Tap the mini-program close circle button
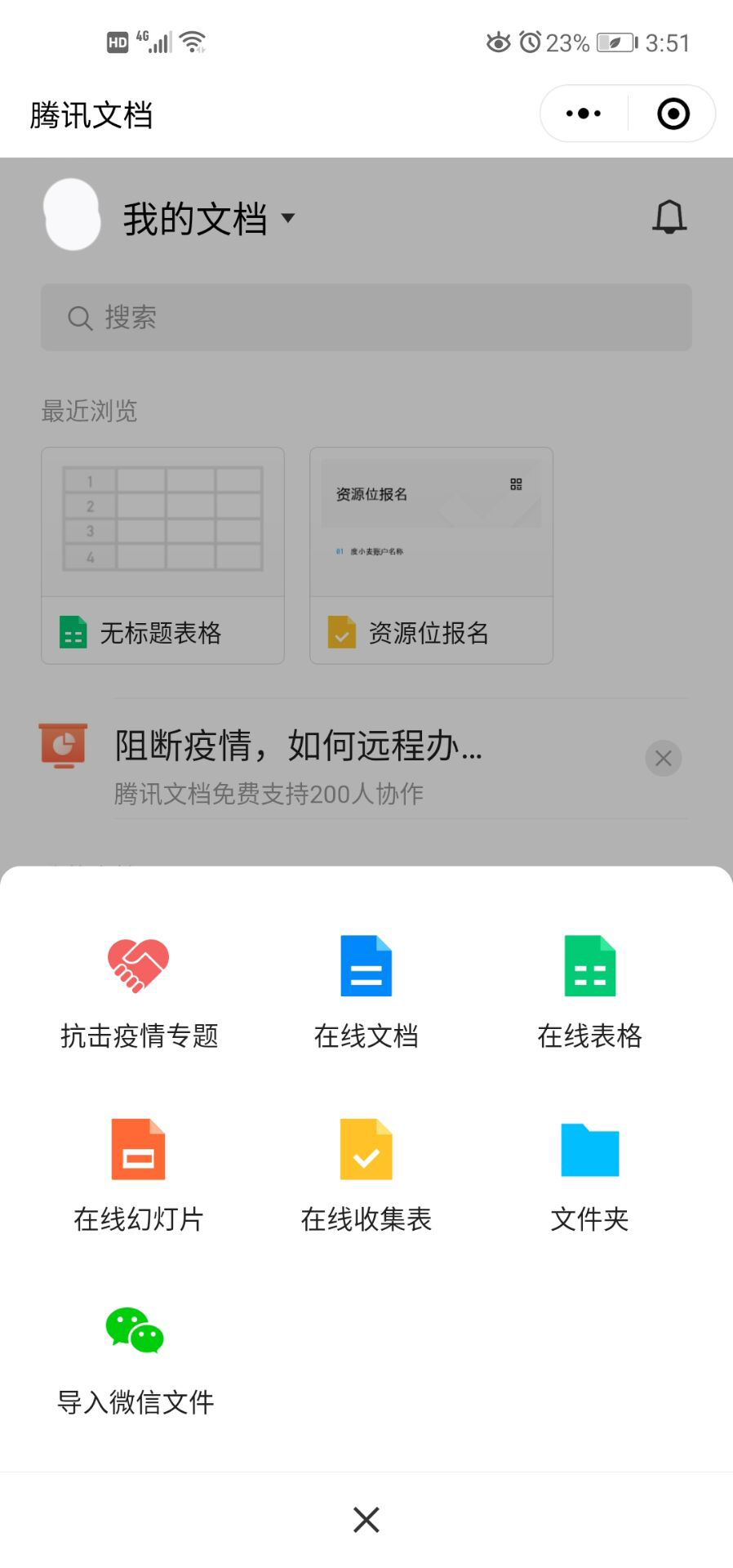Image resolution: width=733 pixels, height=1568 pixels. point(672,114)
